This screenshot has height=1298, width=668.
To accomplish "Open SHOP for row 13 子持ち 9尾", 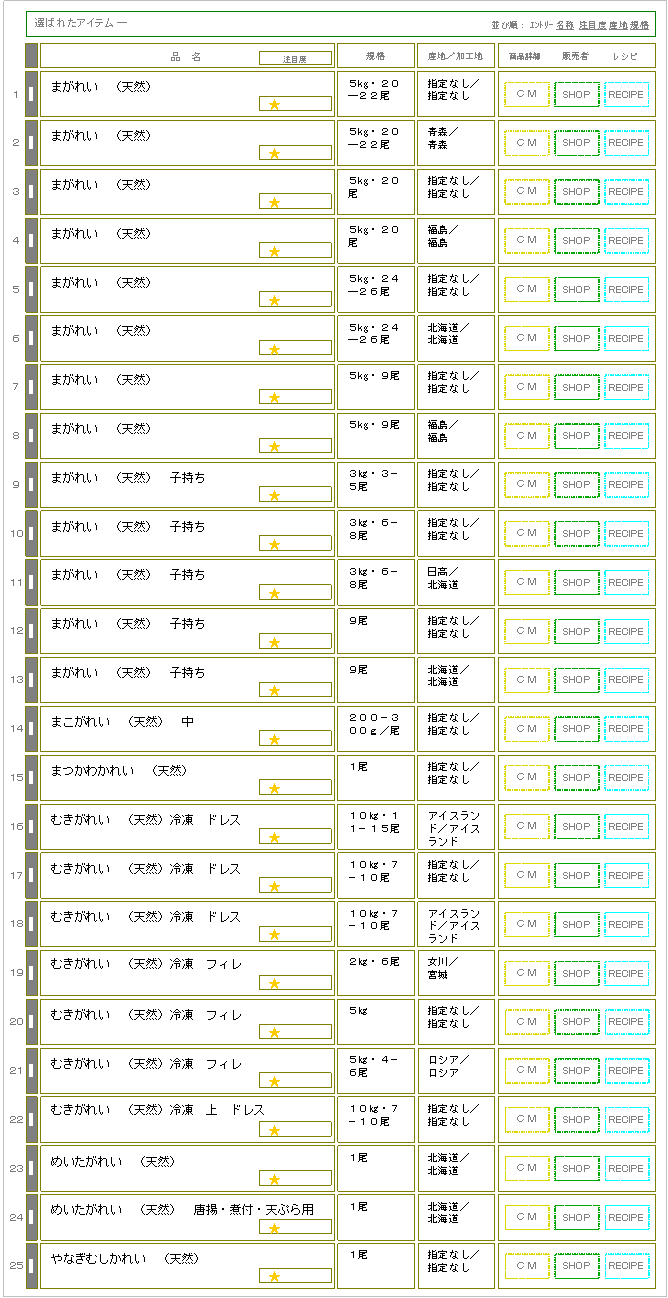I will tap(577, 680).
